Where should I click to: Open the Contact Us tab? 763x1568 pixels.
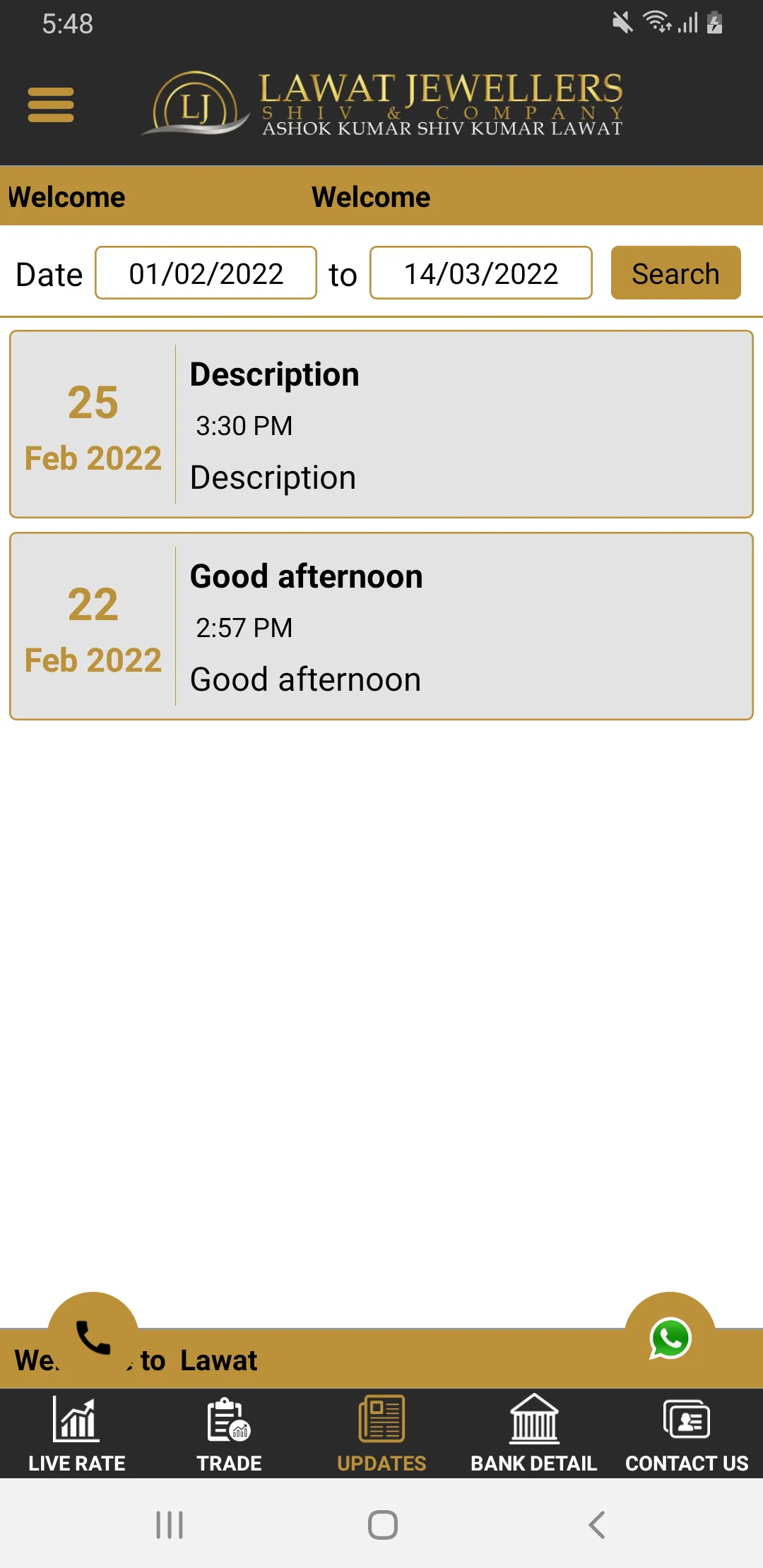pos(687,1434)
